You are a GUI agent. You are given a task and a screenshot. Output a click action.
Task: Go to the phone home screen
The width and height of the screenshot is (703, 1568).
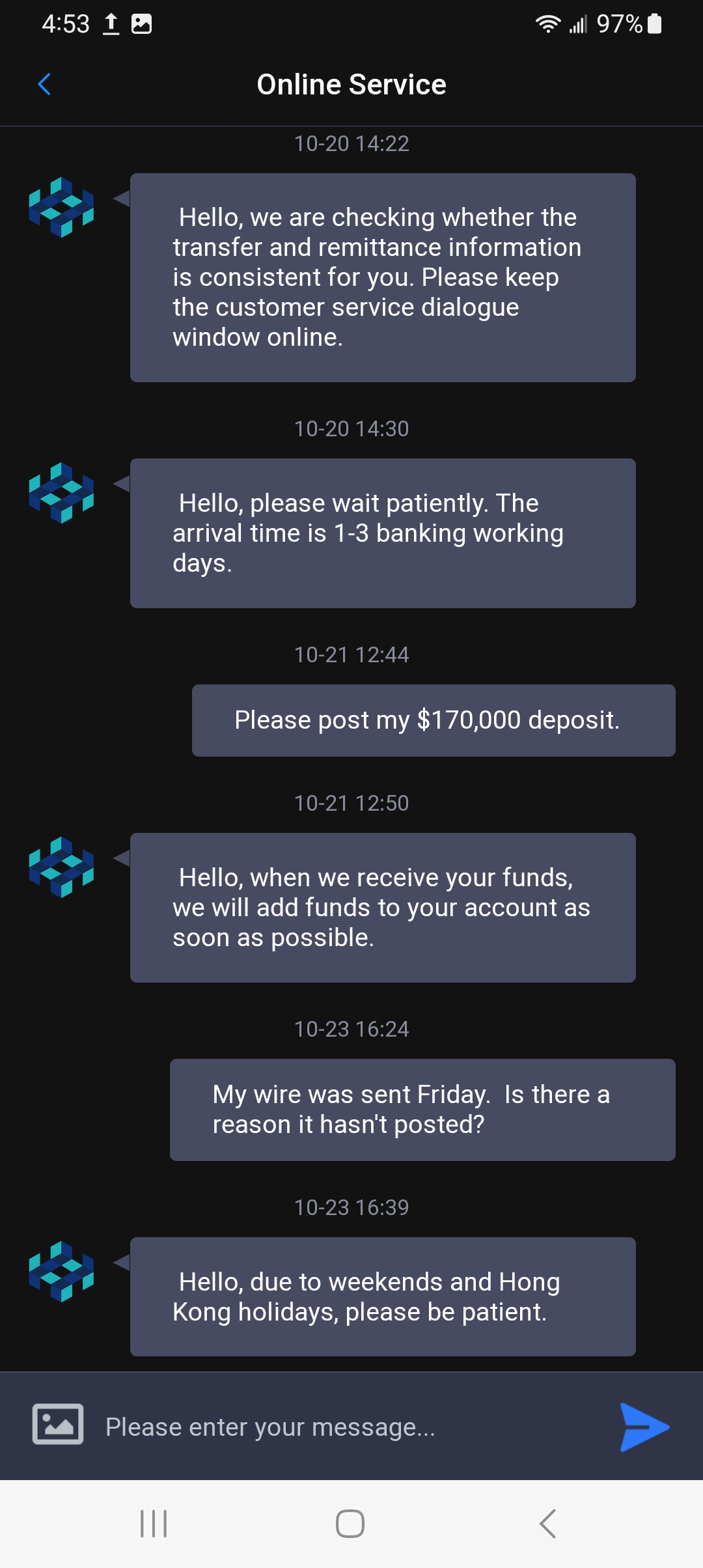coord(350,1524)
